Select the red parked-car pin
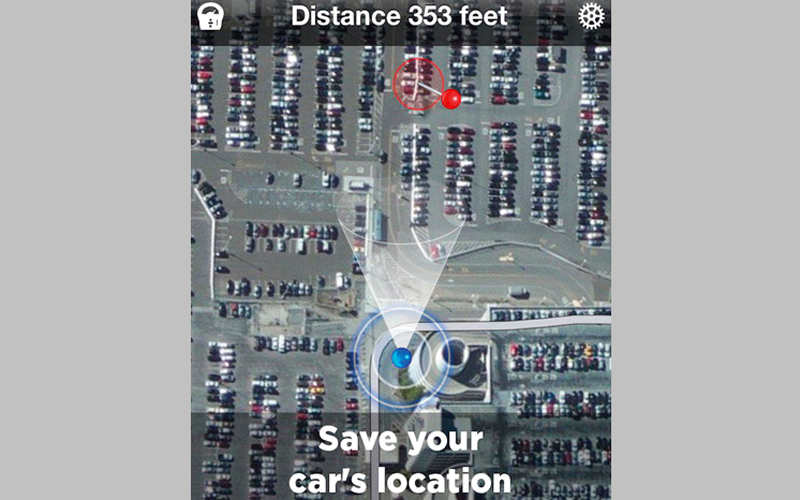The width and height of the screenshot is (800, 500). (451, 98)
